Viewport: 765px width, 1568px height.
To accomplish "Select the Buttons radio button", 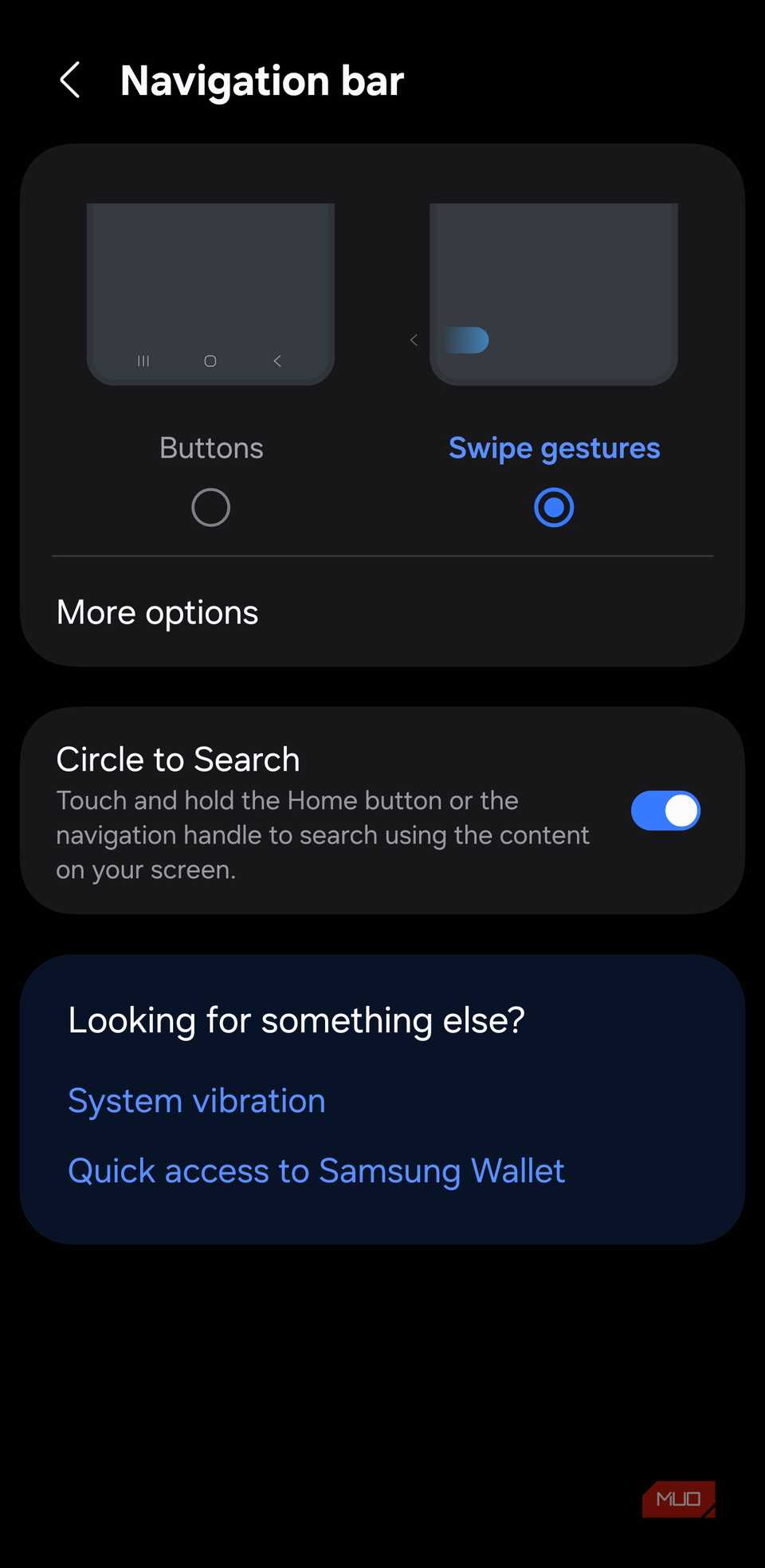I will (210, 507).
